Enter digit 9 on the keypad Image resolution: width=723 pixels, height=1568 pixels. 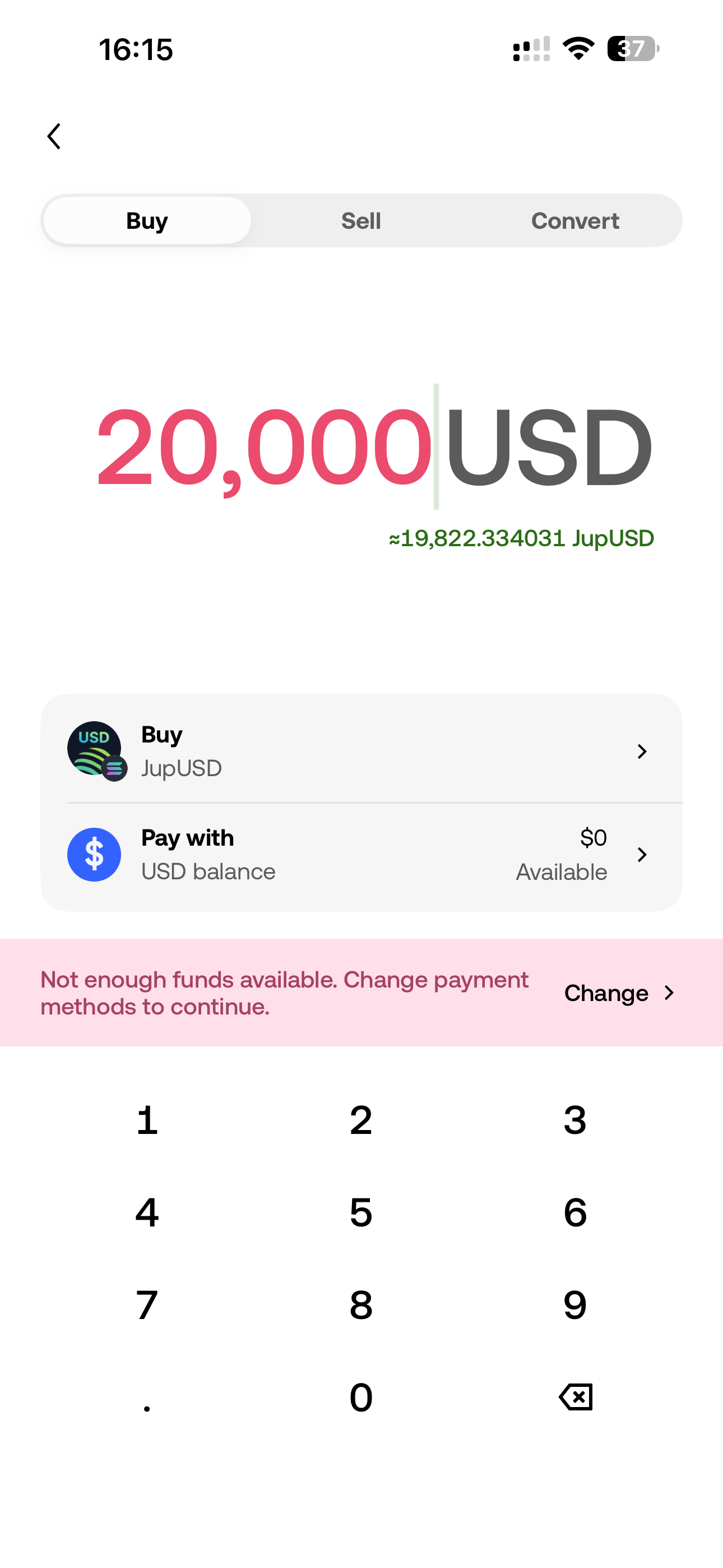click(x=574, y=1305)
